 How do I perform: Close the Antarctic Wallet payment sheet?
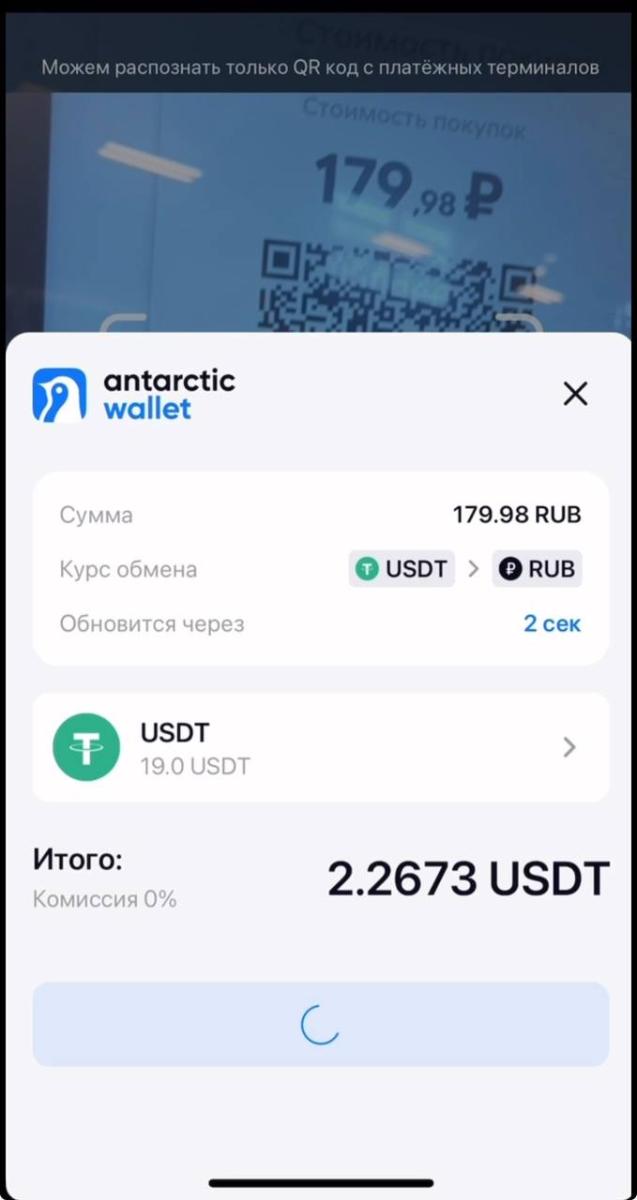(x=575, y=394)
